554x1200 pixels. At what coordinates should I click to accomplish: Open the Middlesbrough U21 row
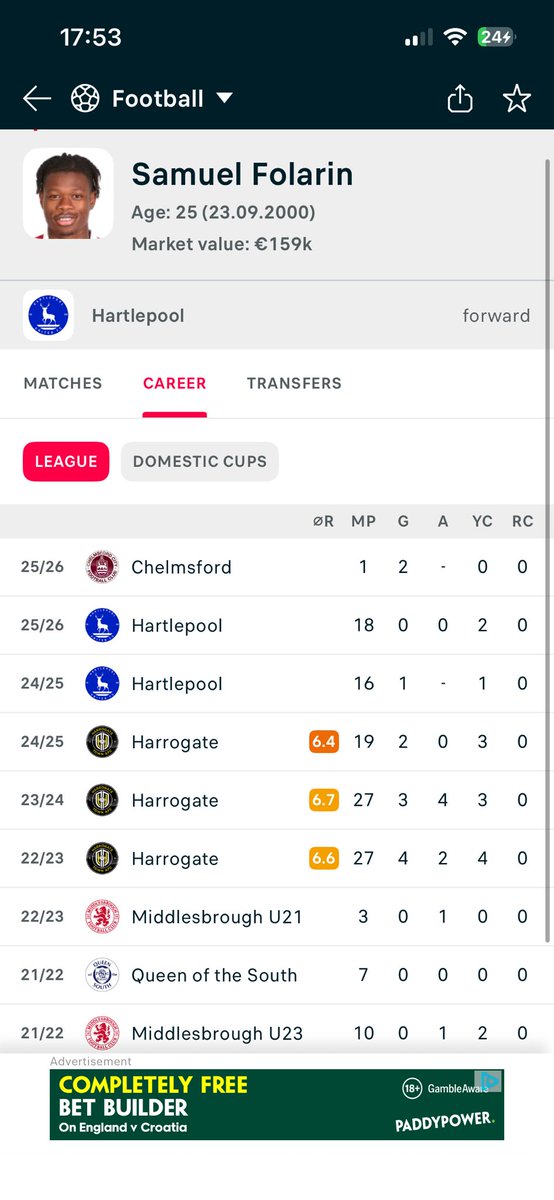277,917
